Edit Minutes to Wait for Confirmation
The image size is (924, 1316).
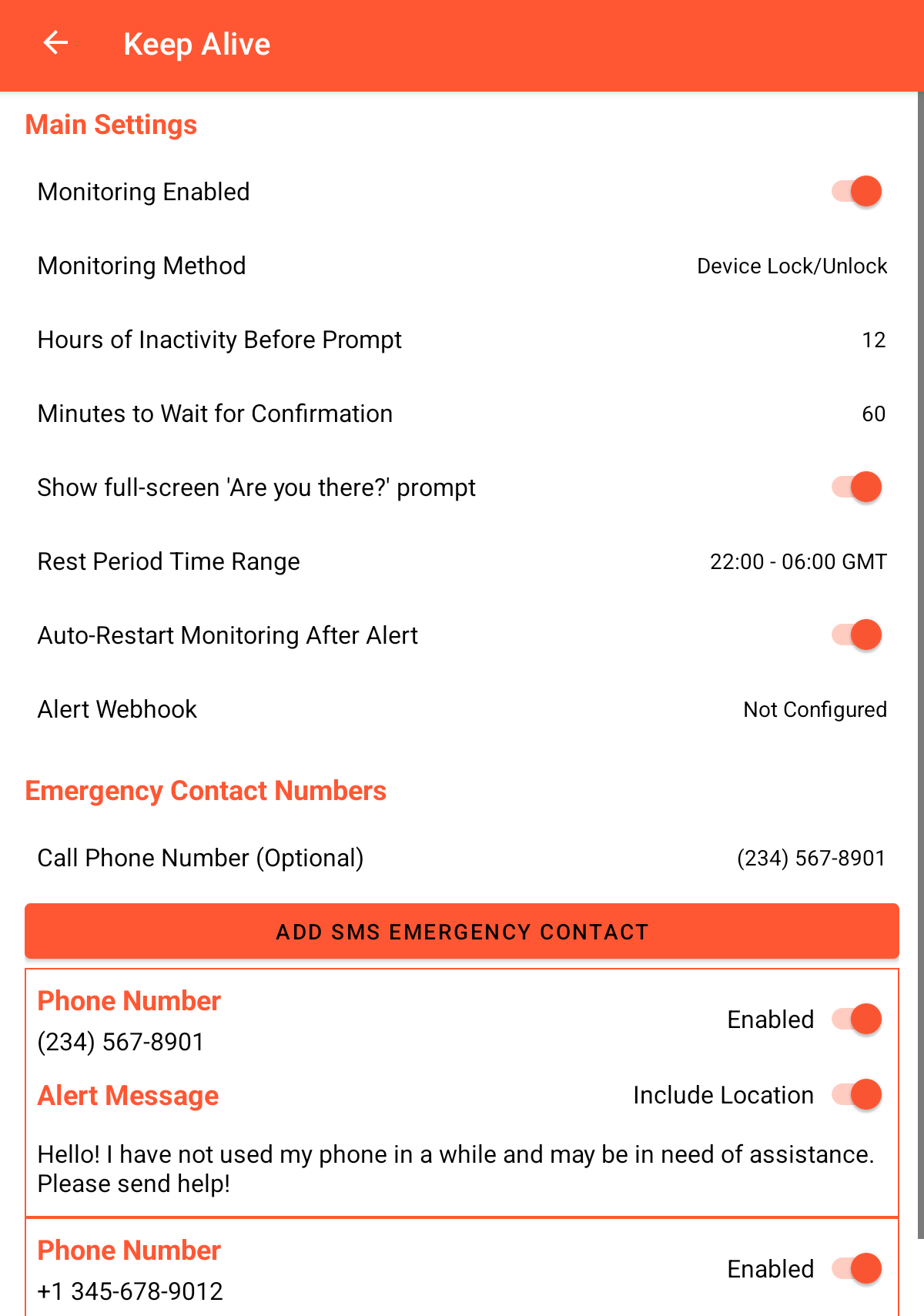(x=462, y=414)
